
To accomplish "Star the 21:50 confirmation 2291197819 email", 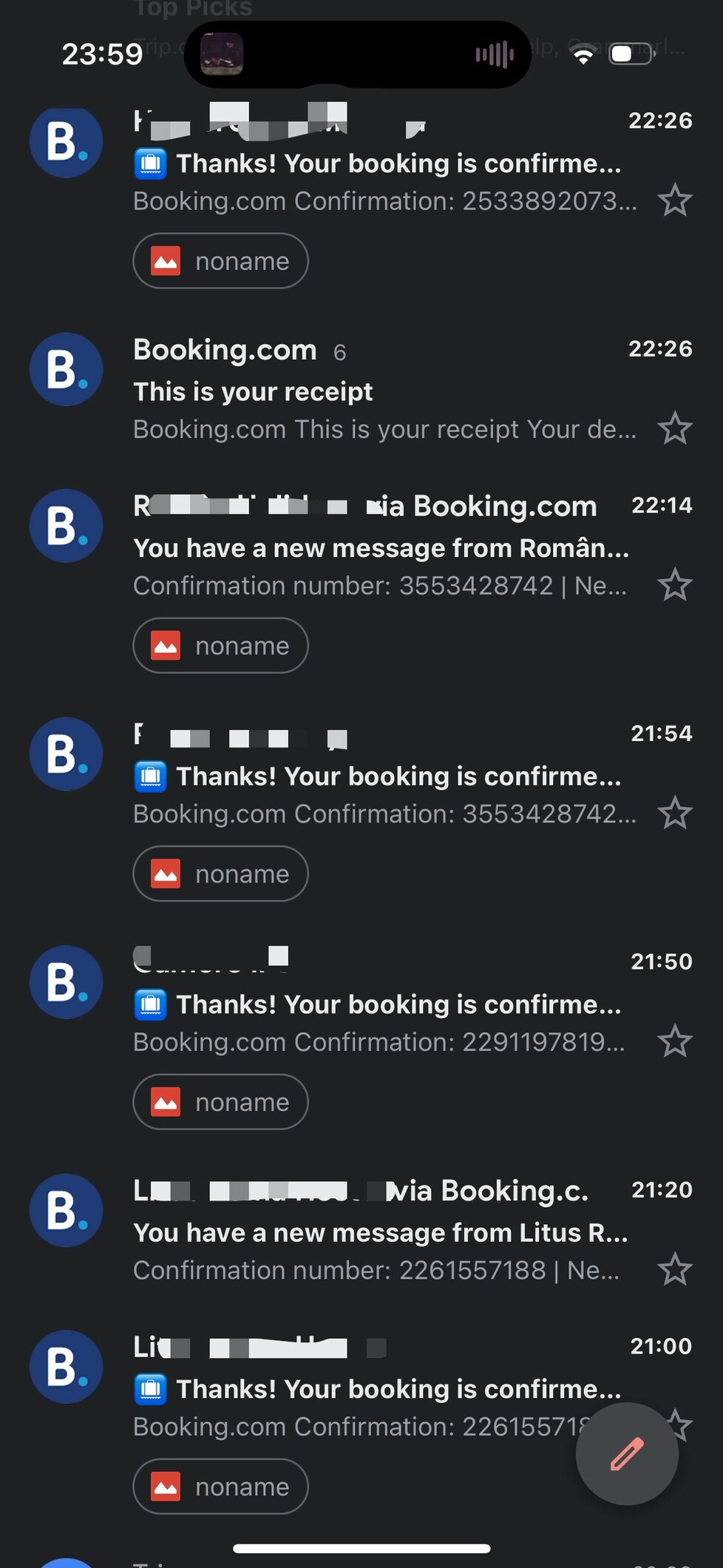I will point(674,1042).
